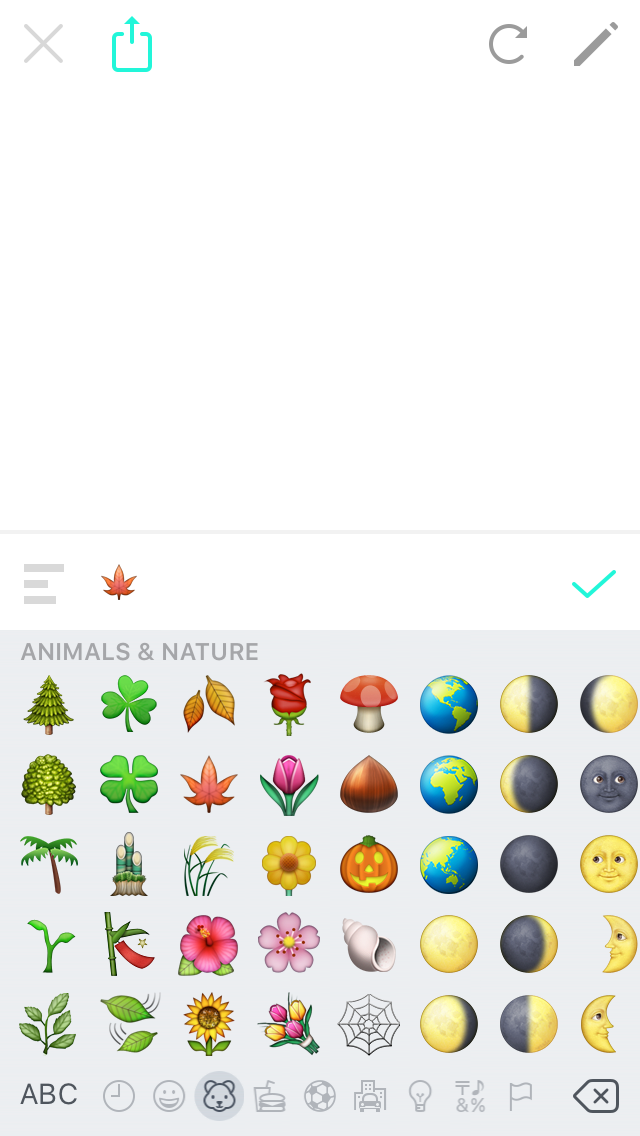Insert the sunflower emoji
The width and height of the screenshot is (640, 1136).
coord(209,1023)
